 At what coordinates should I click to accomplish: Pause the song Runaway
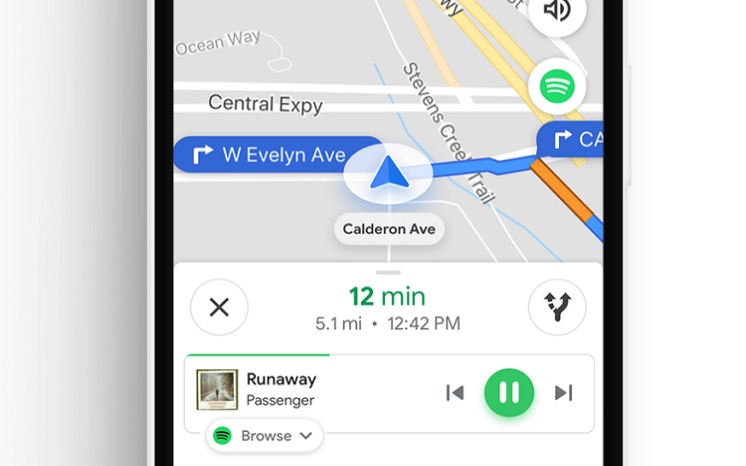click(509, 392)
